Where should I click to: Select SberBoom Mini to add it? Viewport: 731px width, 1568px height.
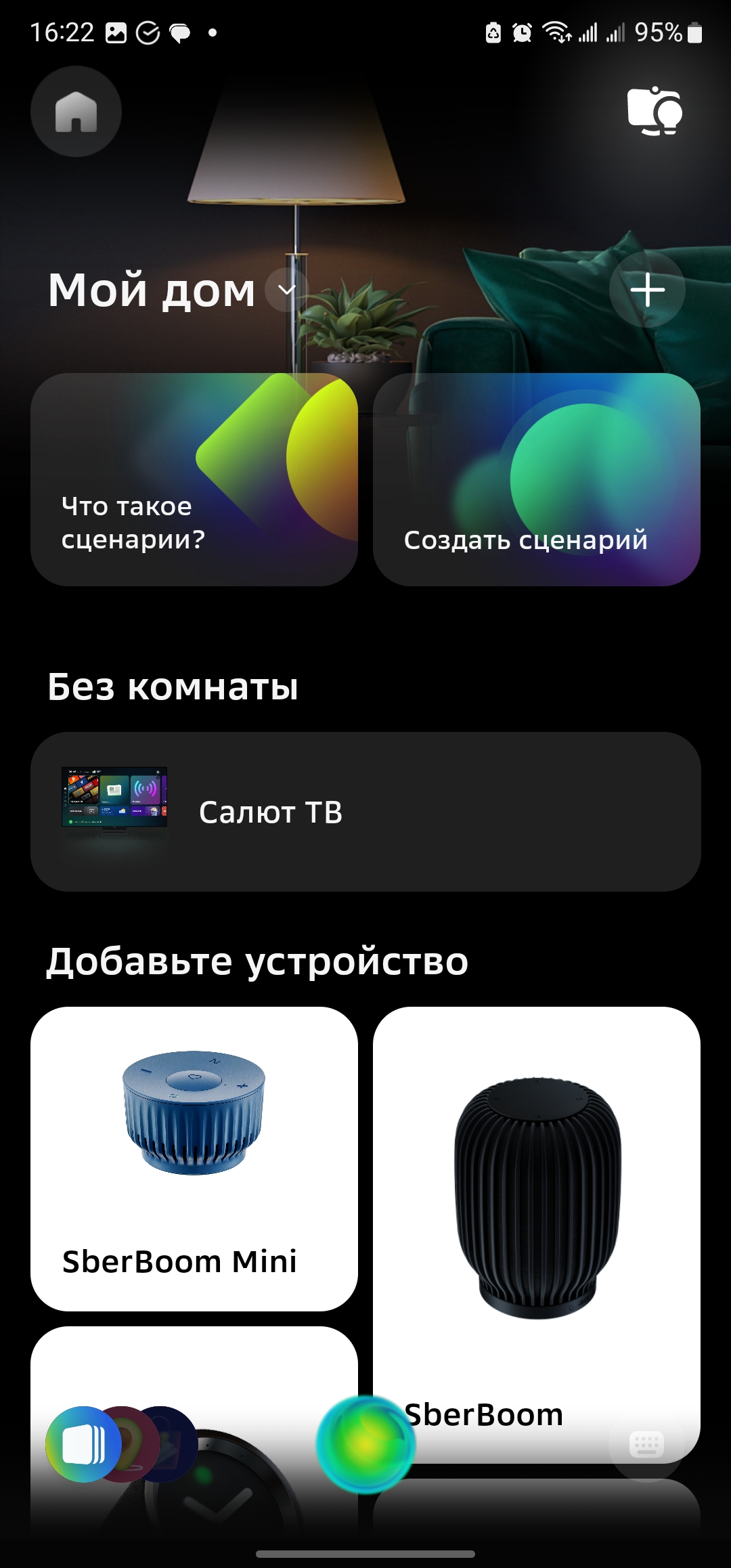(x=194, y=1158)
